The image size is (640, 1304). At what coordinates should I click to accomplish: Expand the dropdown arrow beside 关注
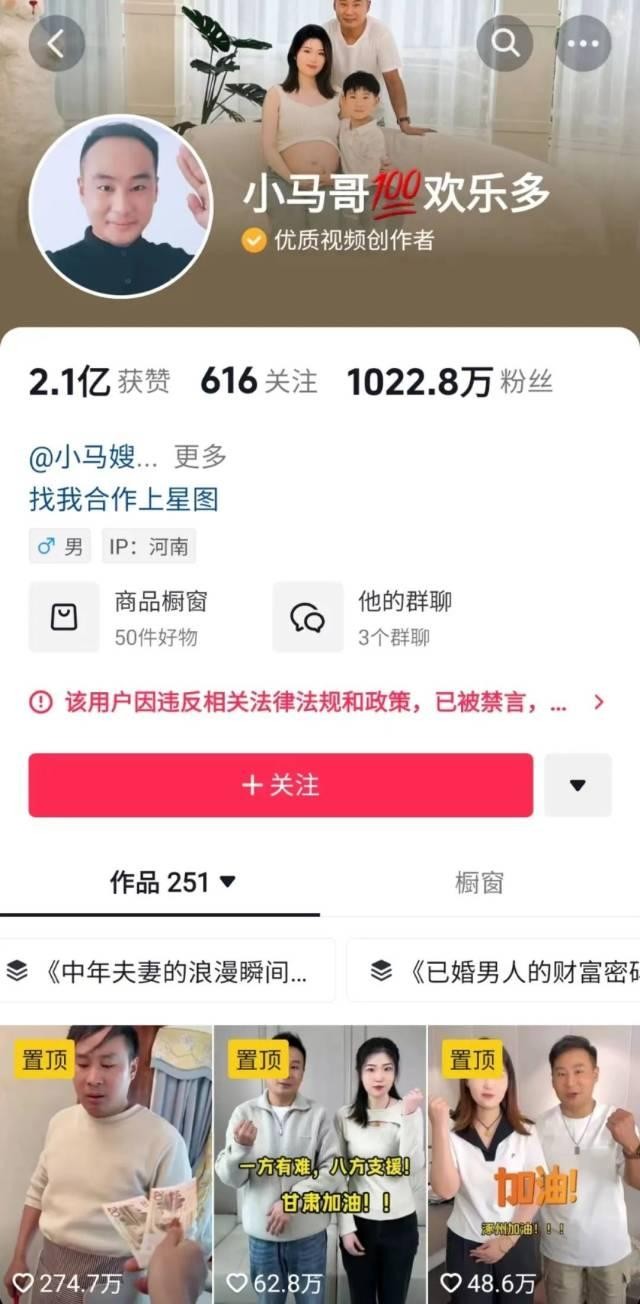tap(577, 785)
